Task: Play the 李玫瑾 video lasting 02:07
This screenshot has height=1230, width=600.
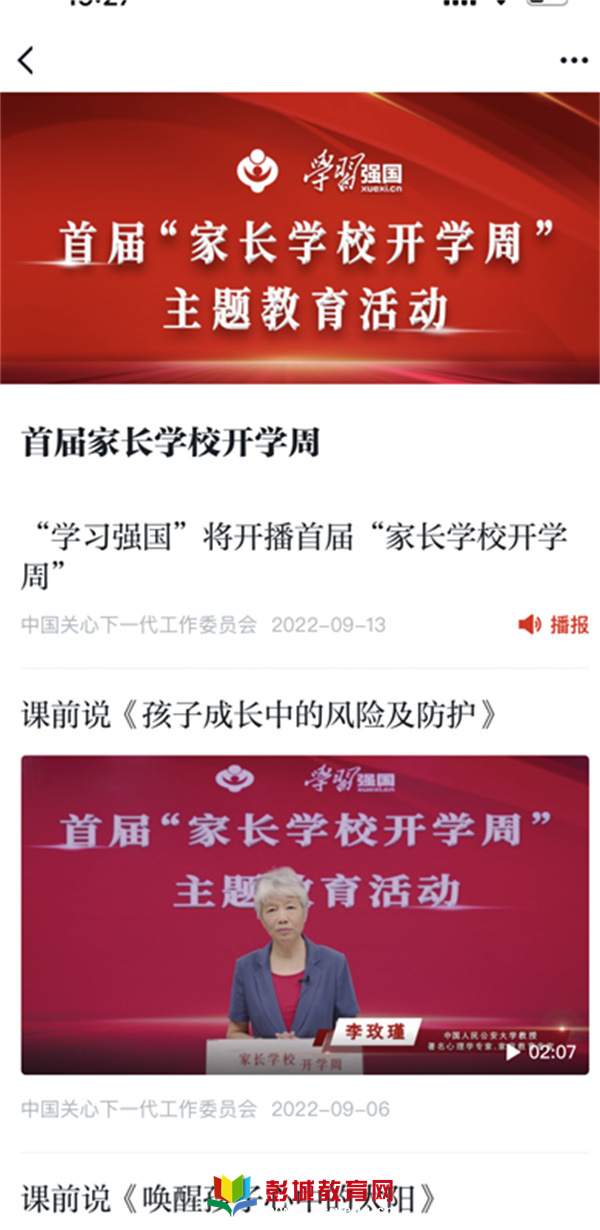Action: point(305,914)
